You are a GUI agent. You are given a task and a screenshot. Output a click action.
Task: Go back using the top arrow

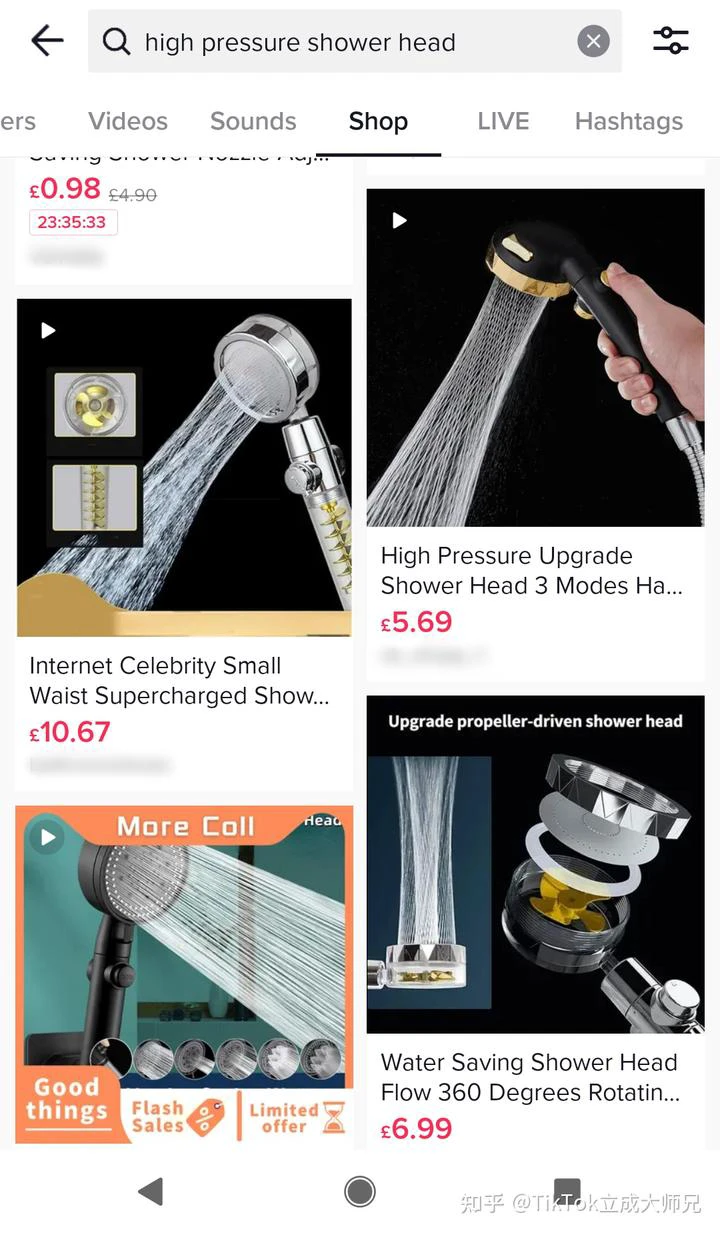pyautogui.click(x=47, y=41)
